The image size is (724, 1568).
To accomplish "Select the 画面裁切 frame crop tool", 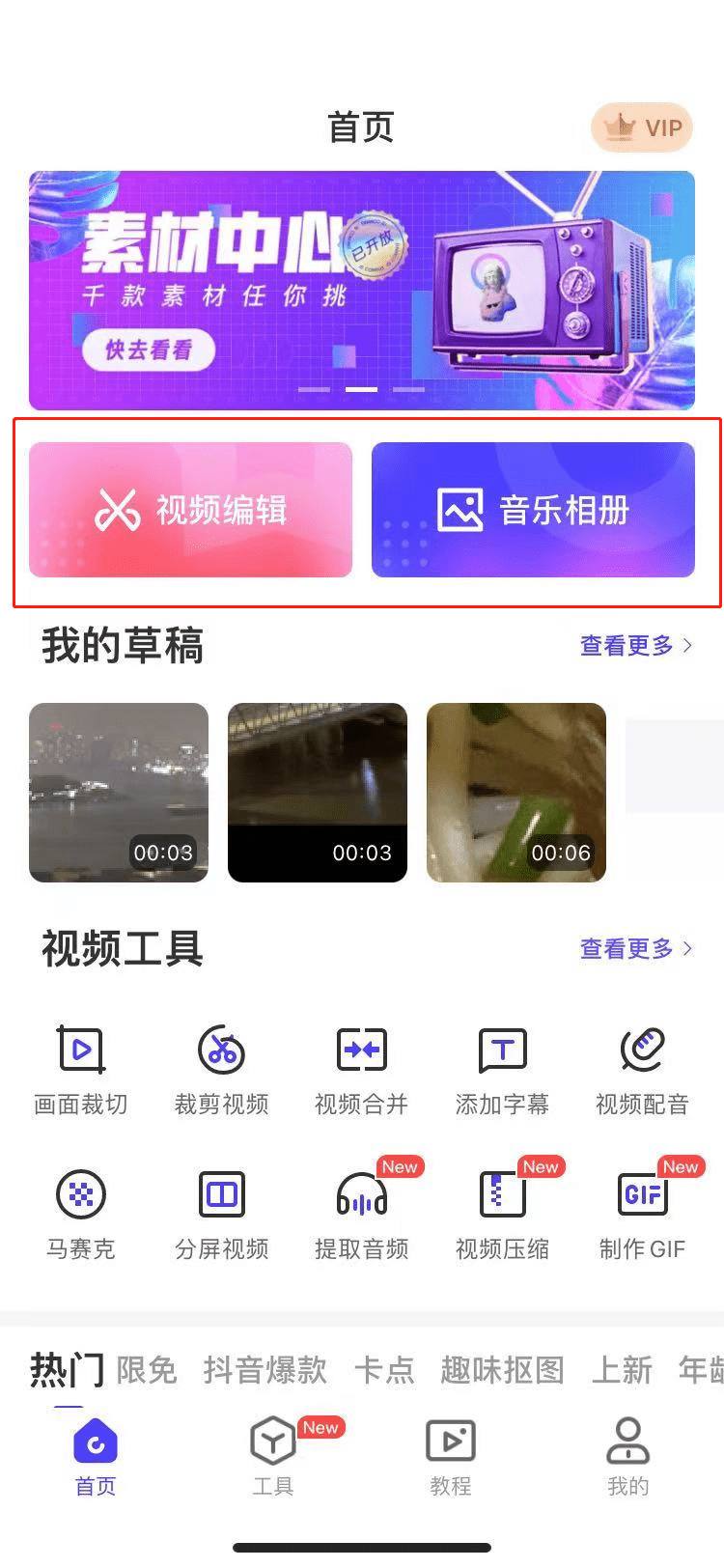I will pos(81,1067).
